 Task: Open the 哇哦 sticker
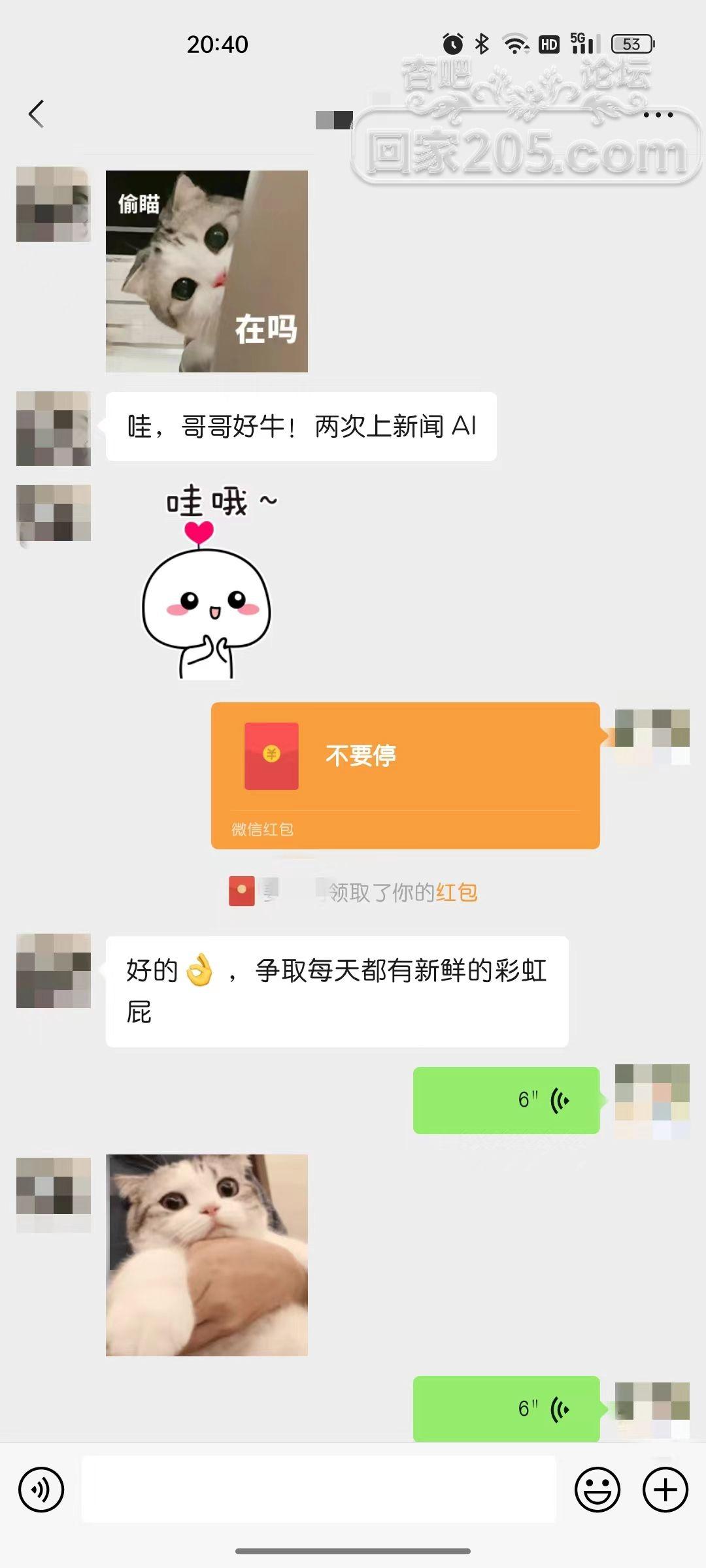[x=207, y=581]
